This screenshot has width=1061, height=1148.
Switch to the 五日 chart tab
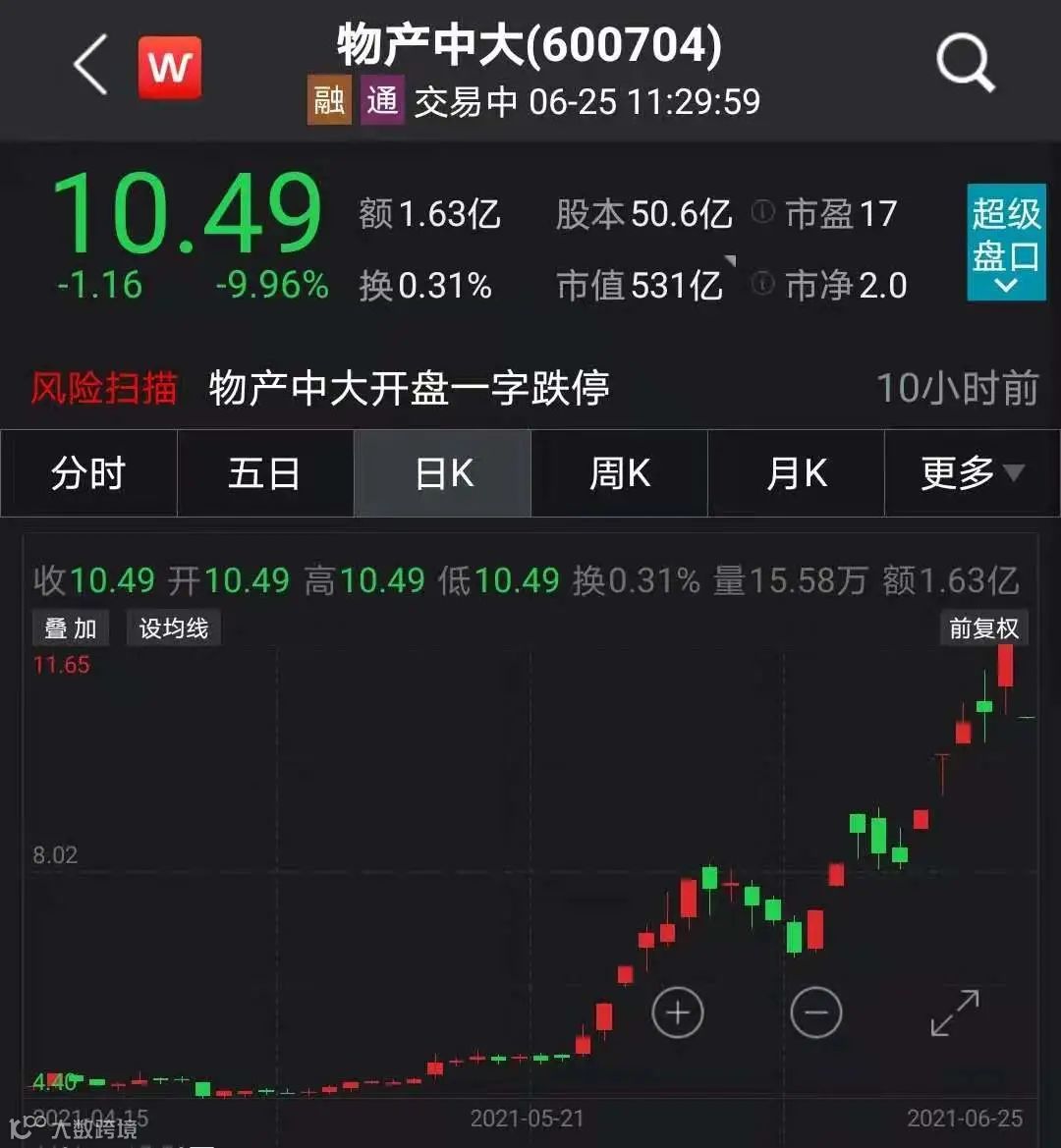(265, 474)
